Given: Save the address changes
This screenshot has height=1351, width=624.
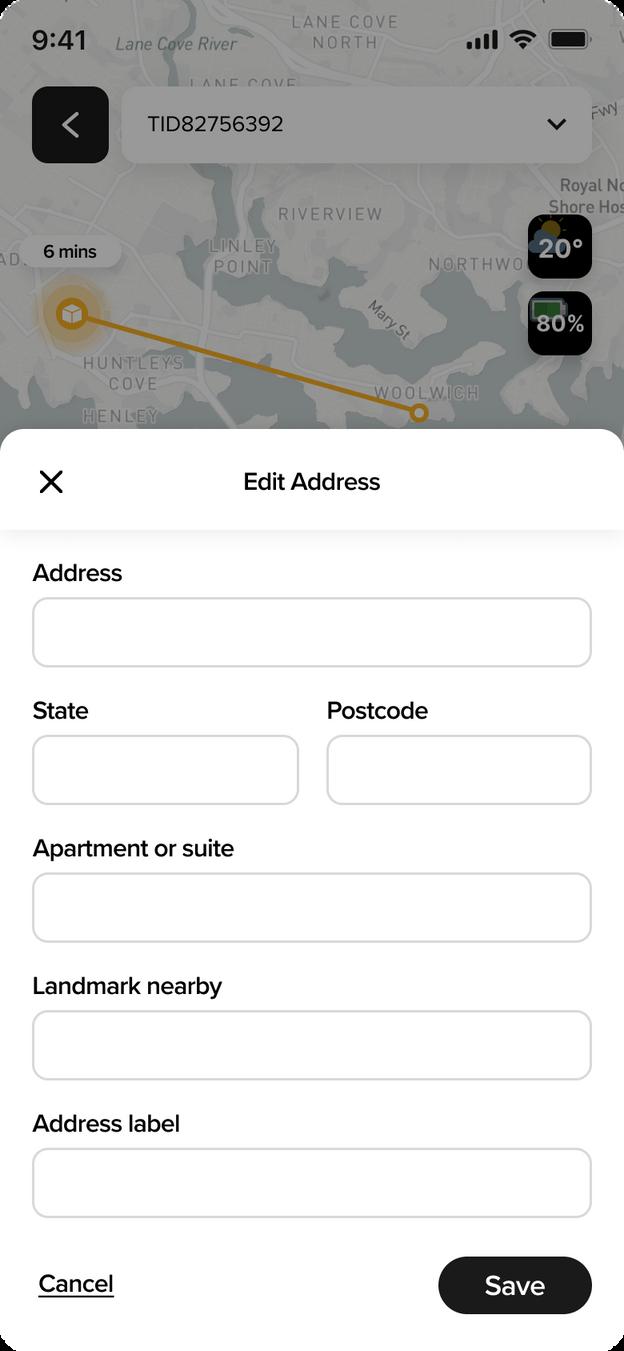Looking at the screenshot, I should pyautogui.click(x=515, y=1286).
